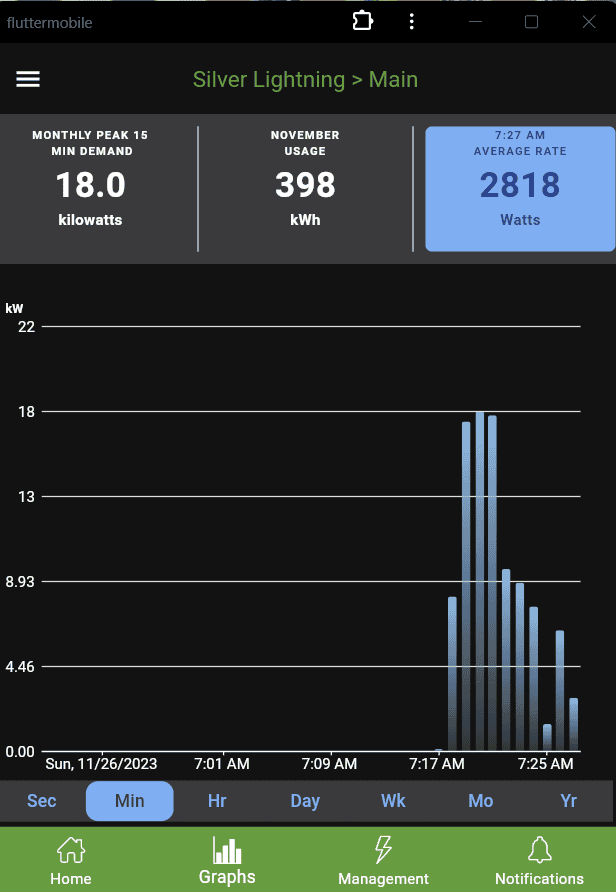Open the Graphs tab

click(227, 861)
